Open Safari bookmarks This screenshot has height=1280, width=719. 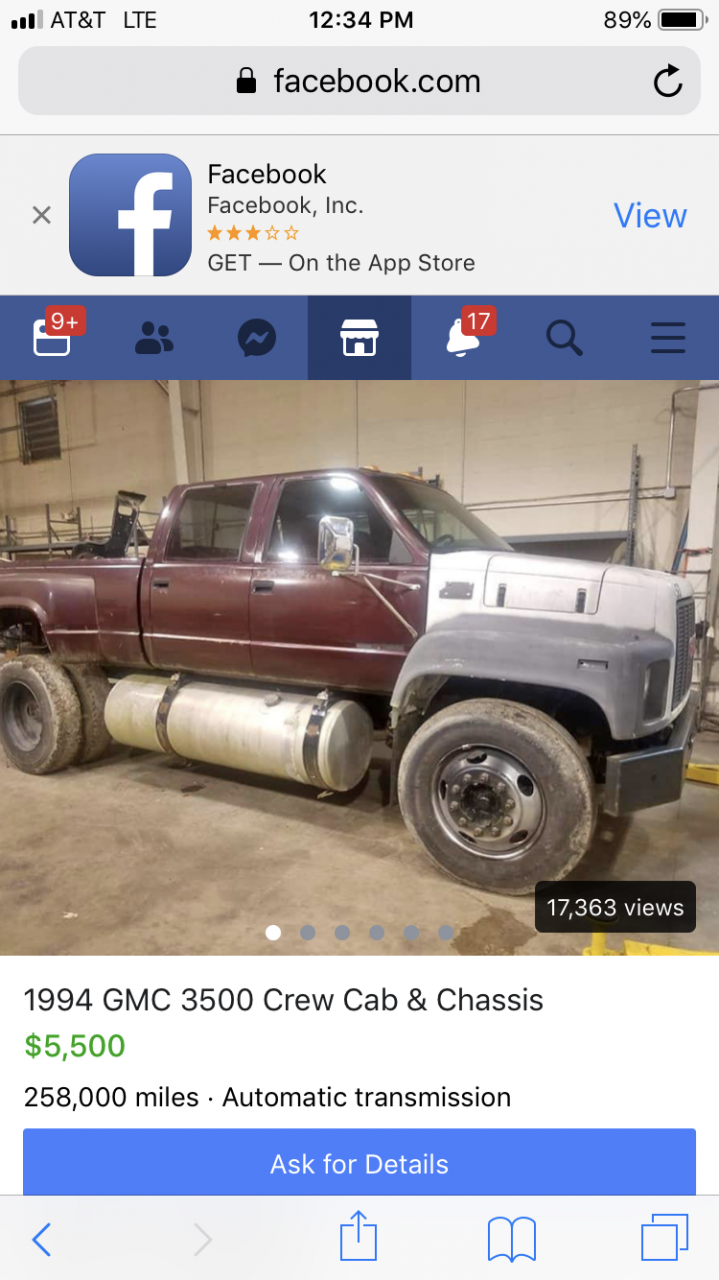pos(512,1240)
